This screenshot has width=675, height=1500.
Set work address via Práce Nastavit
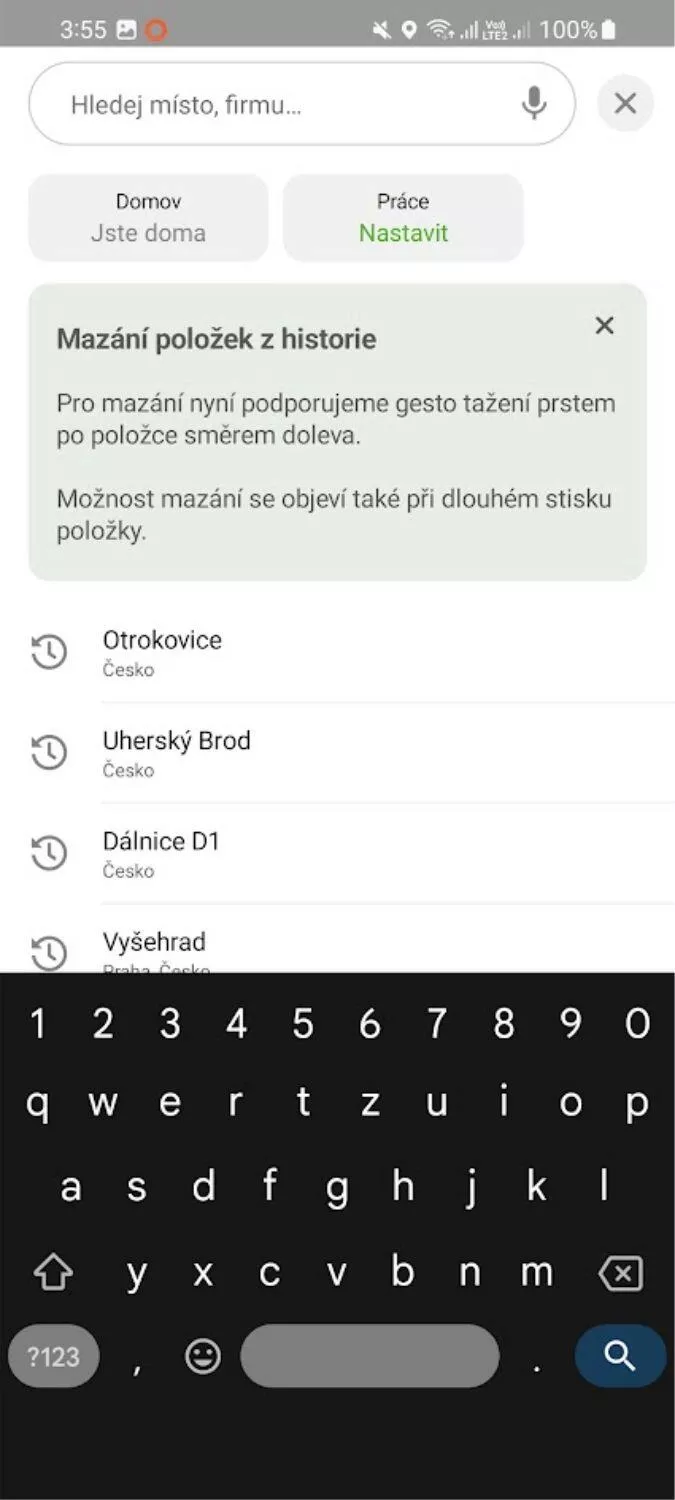(x=403, y=218)
